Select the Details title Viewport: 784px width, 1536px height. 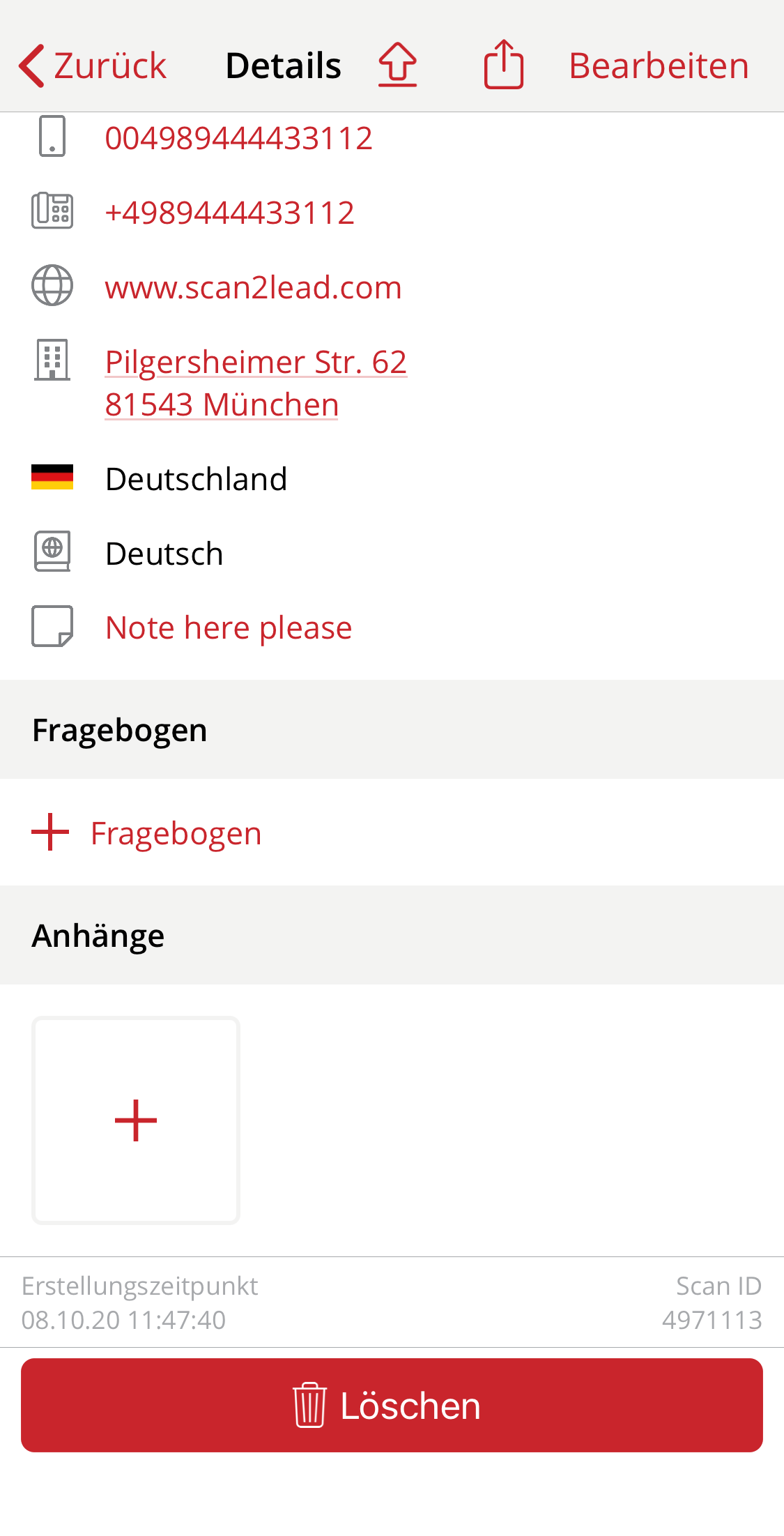(x=282, y=64)
